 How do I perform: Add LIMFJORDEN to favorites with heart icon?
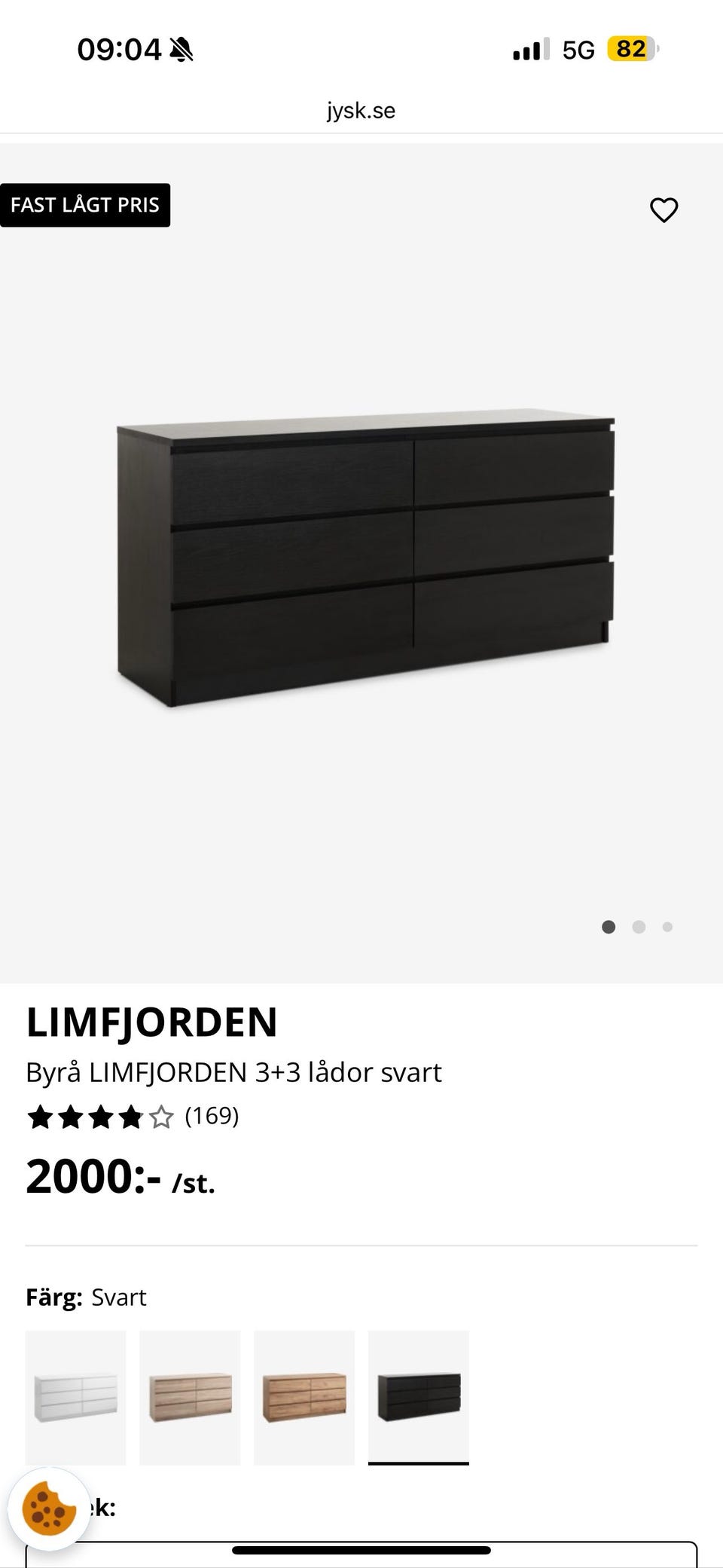tap(664, 211)
